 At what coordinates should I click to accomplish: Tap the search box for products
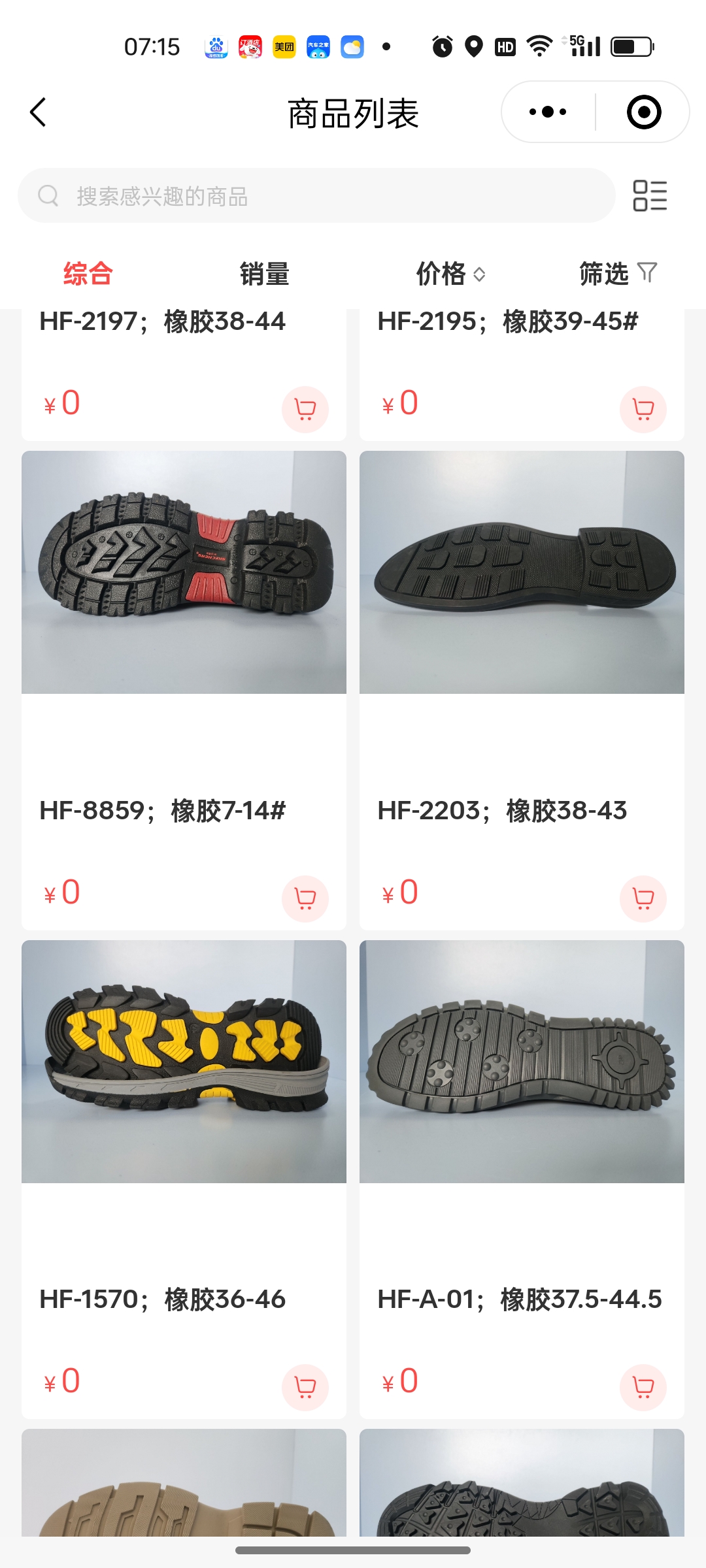316,196
